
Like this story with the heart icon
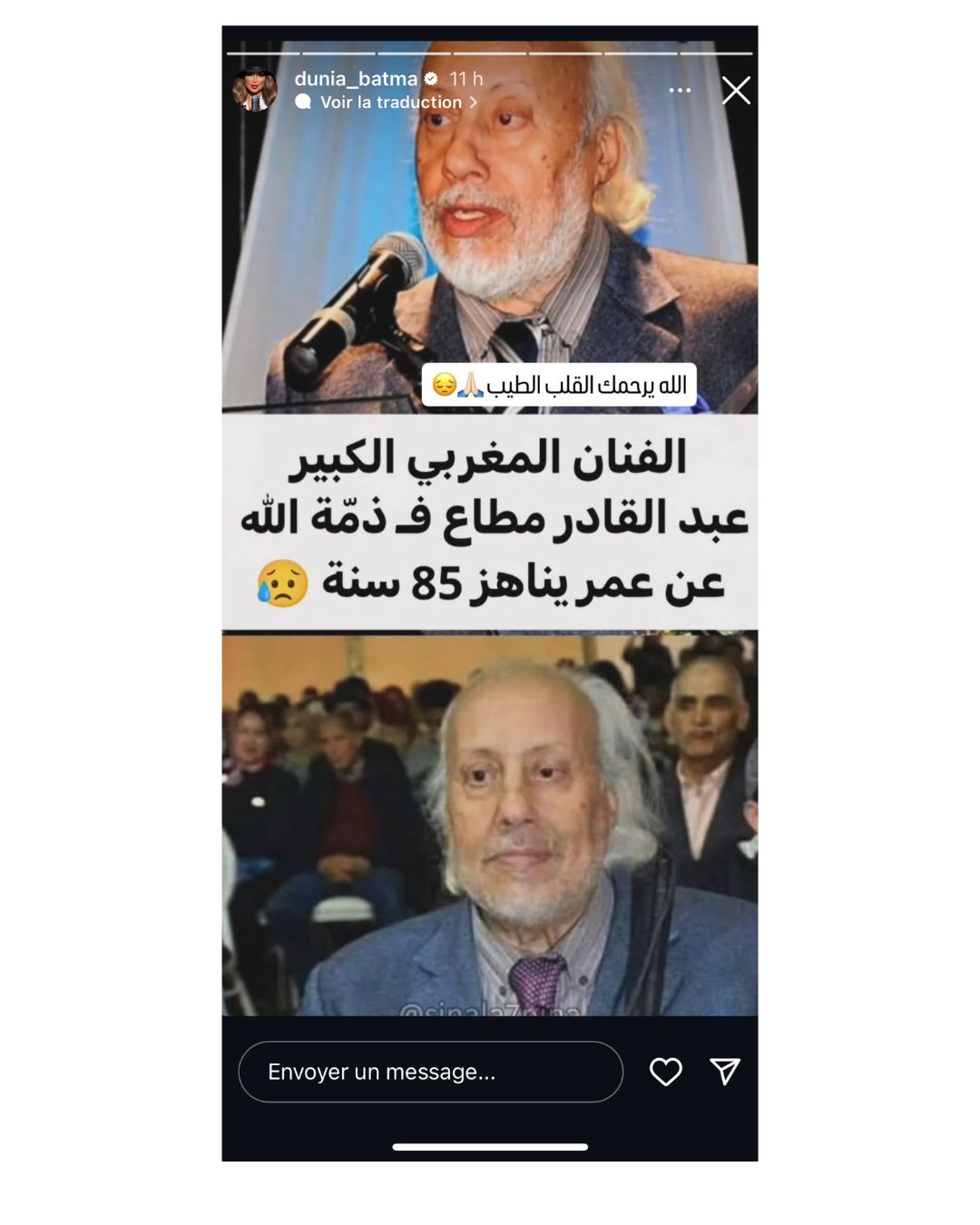(666, 1072)
